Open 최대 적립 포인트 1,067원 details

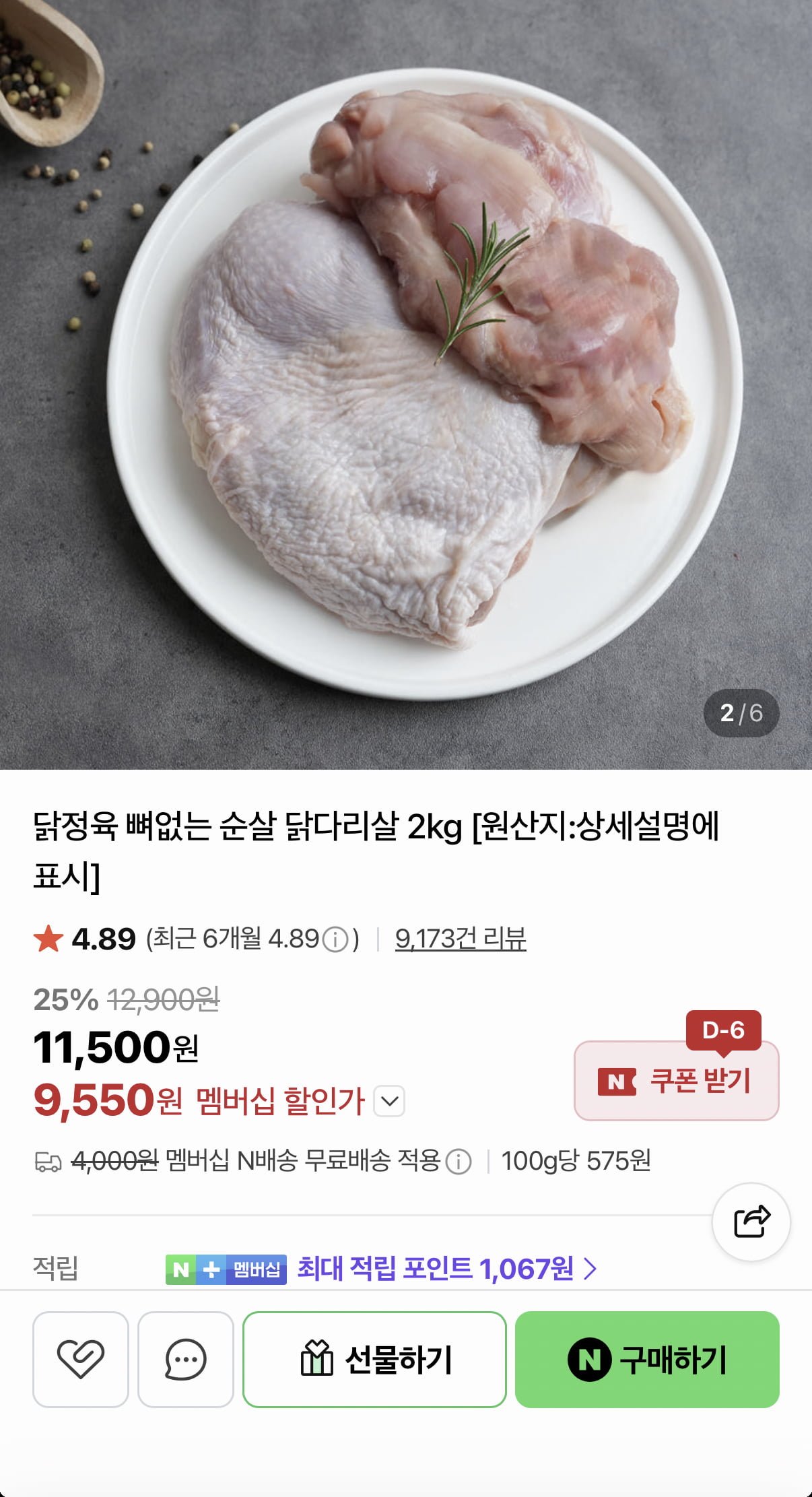point(447,1269)
